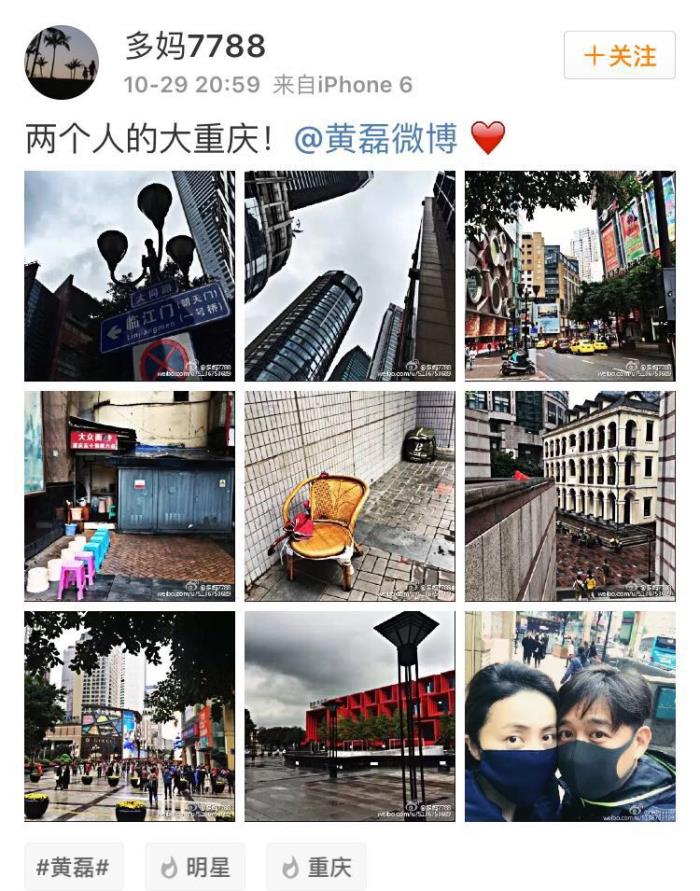
Task: Open the street sign and lamp photo
Action: point(129,276)
